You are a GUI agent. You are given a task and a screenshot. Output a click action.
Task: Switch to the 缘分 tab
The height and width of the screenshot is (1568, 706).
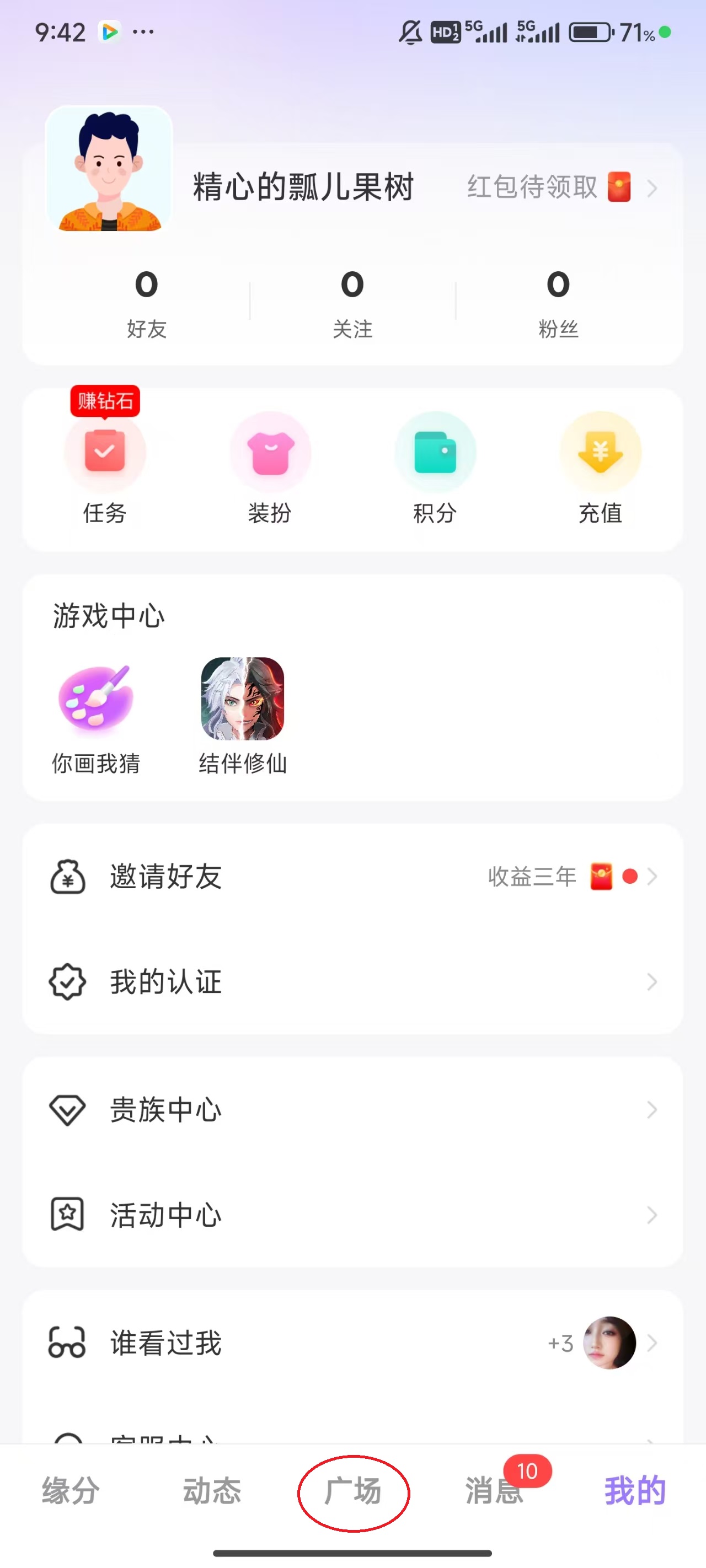click(x=69, y=1491)
